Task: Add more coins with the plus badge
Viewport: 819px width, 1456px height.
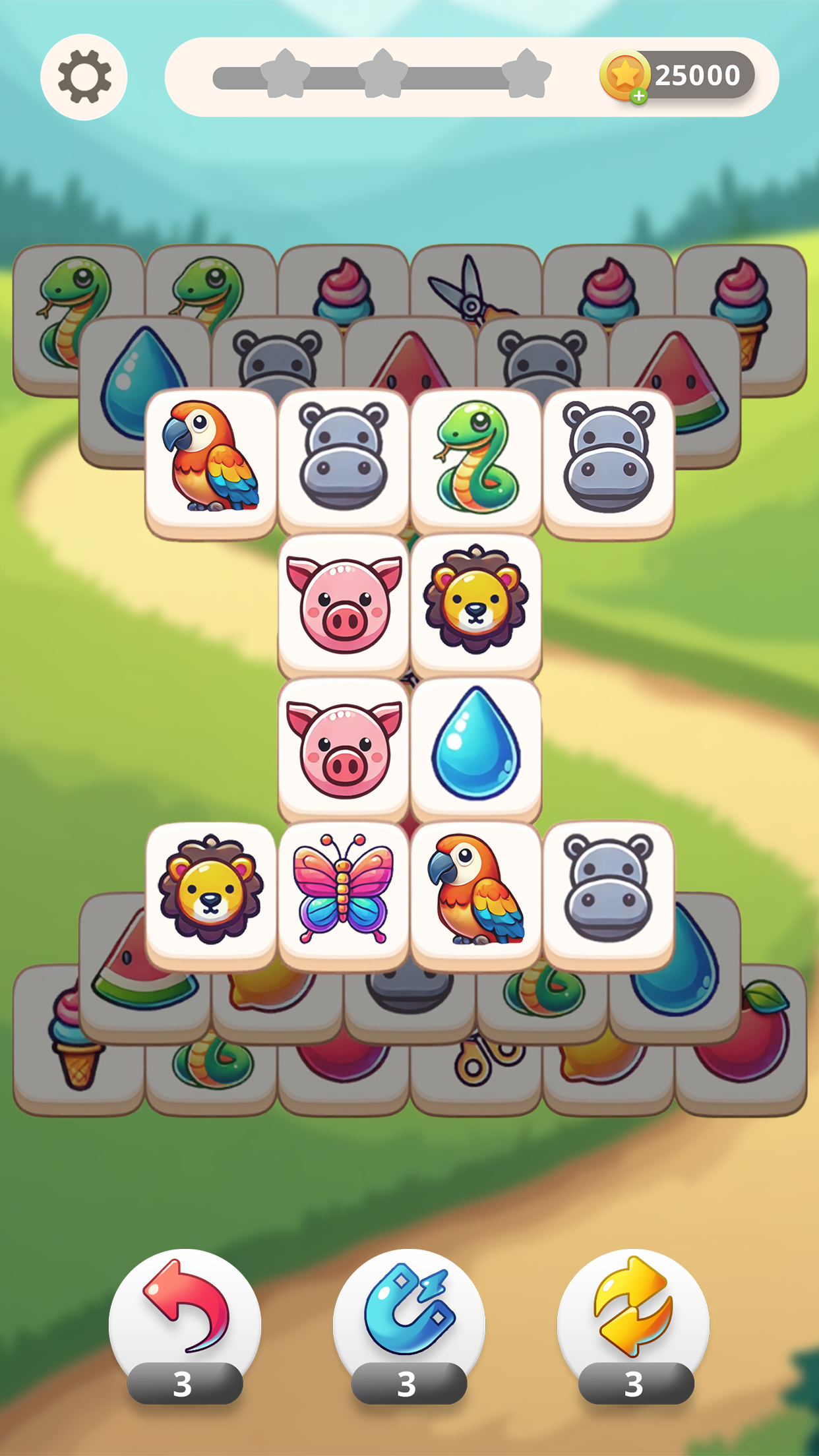Action: click(638, 96)
